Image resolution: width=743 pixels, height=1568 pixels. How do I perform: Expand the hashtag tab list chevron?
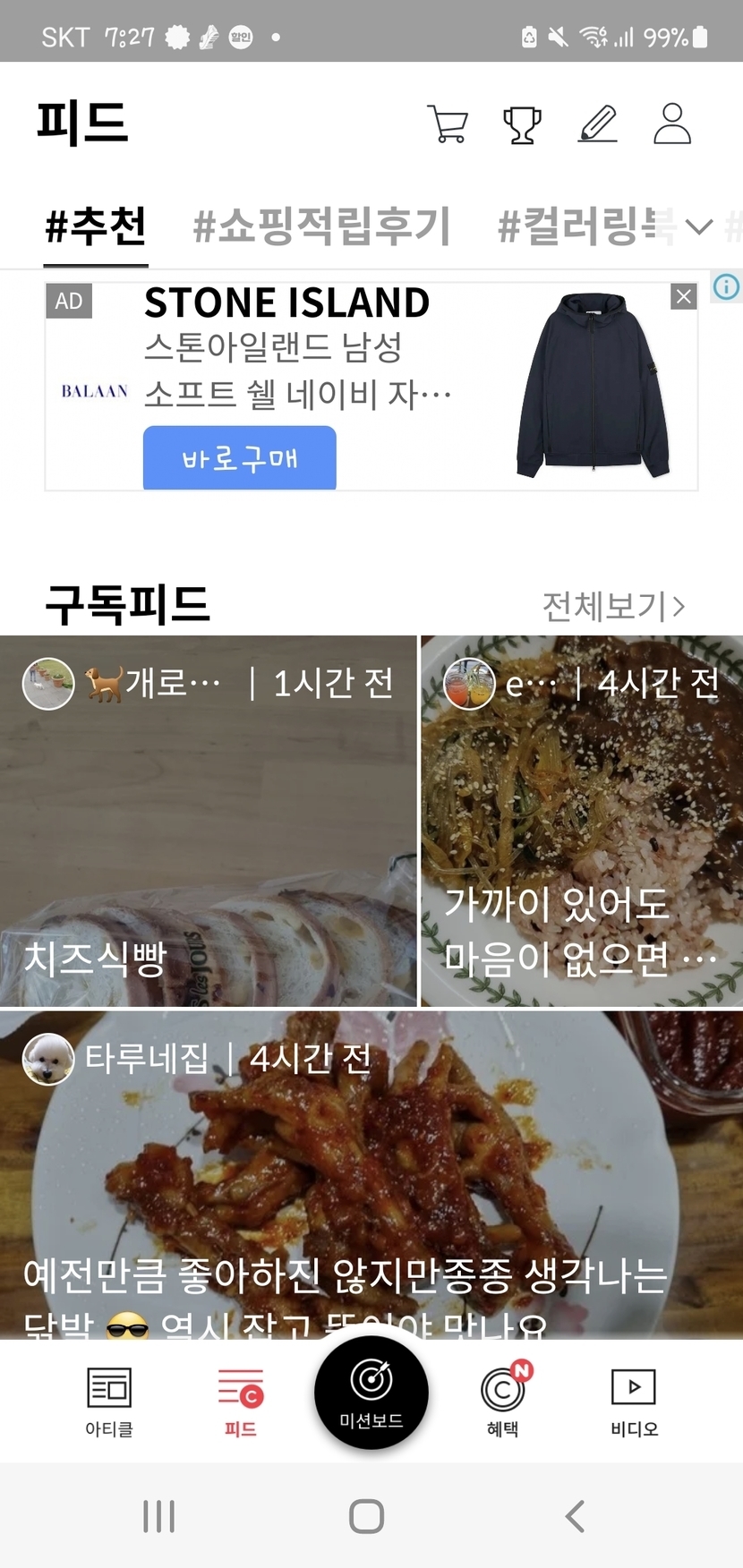pyautogui.click(x=699, y=226)
